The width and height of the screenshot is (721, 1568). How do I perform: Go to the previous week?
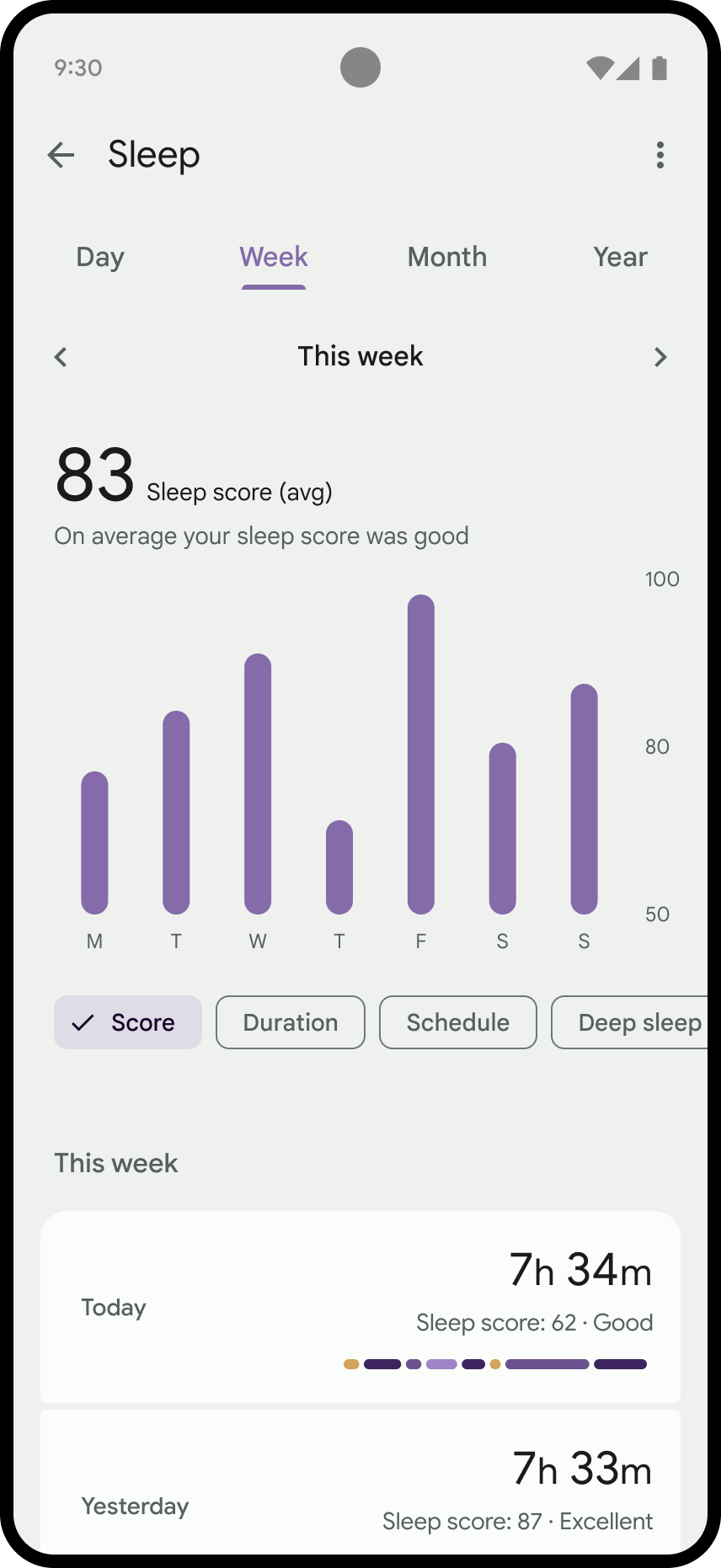(x=61, y=357)
